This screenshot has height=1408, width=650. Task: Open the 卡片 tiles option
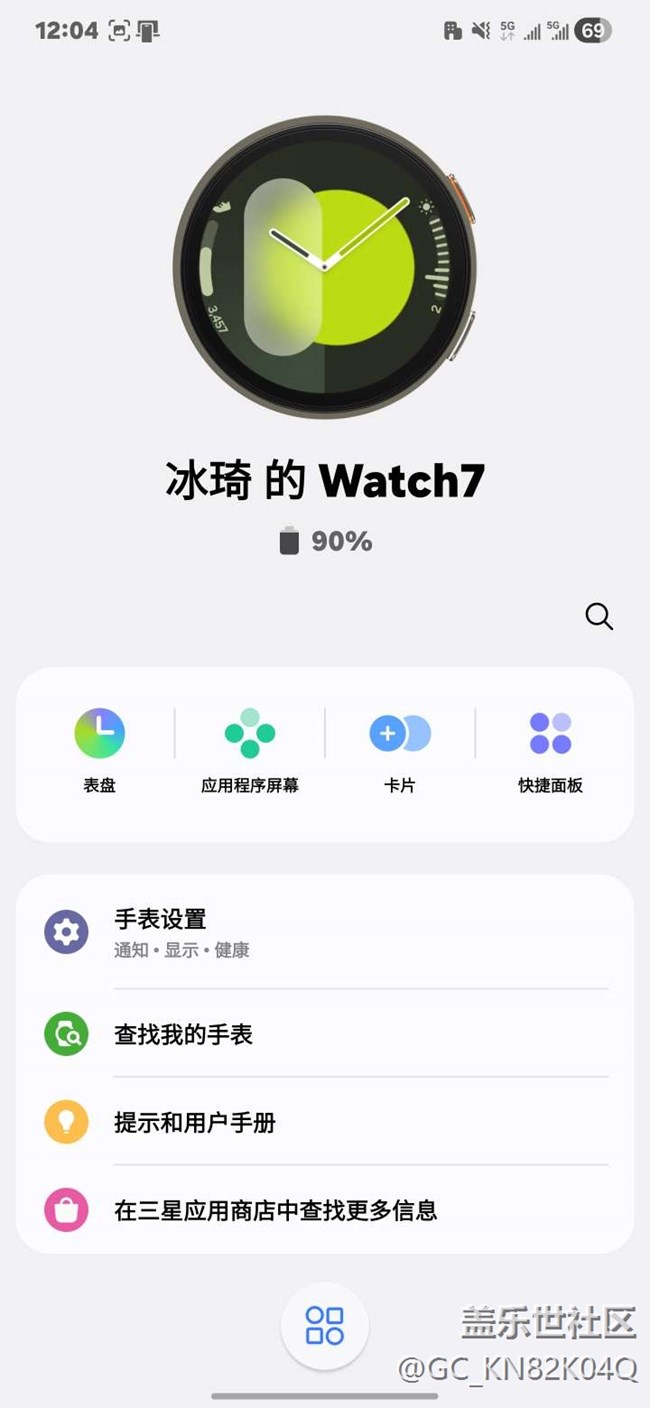pyautogui.click(x=400, y=750)
